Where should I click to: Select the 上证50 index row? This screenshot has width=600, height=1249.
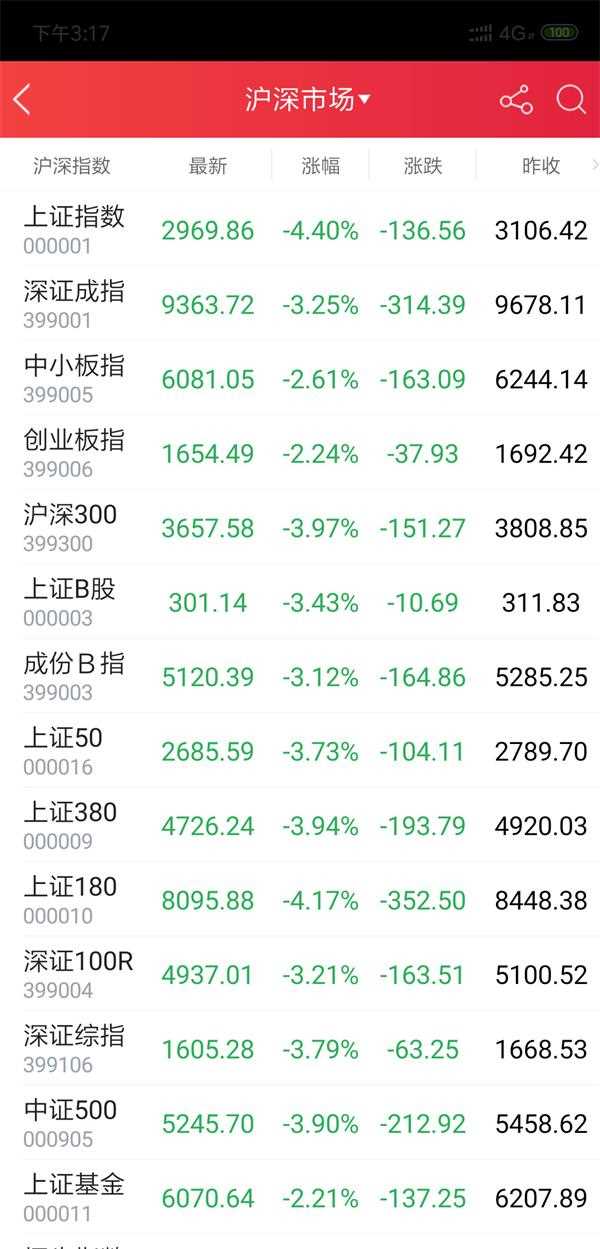[x=300, y=751]
